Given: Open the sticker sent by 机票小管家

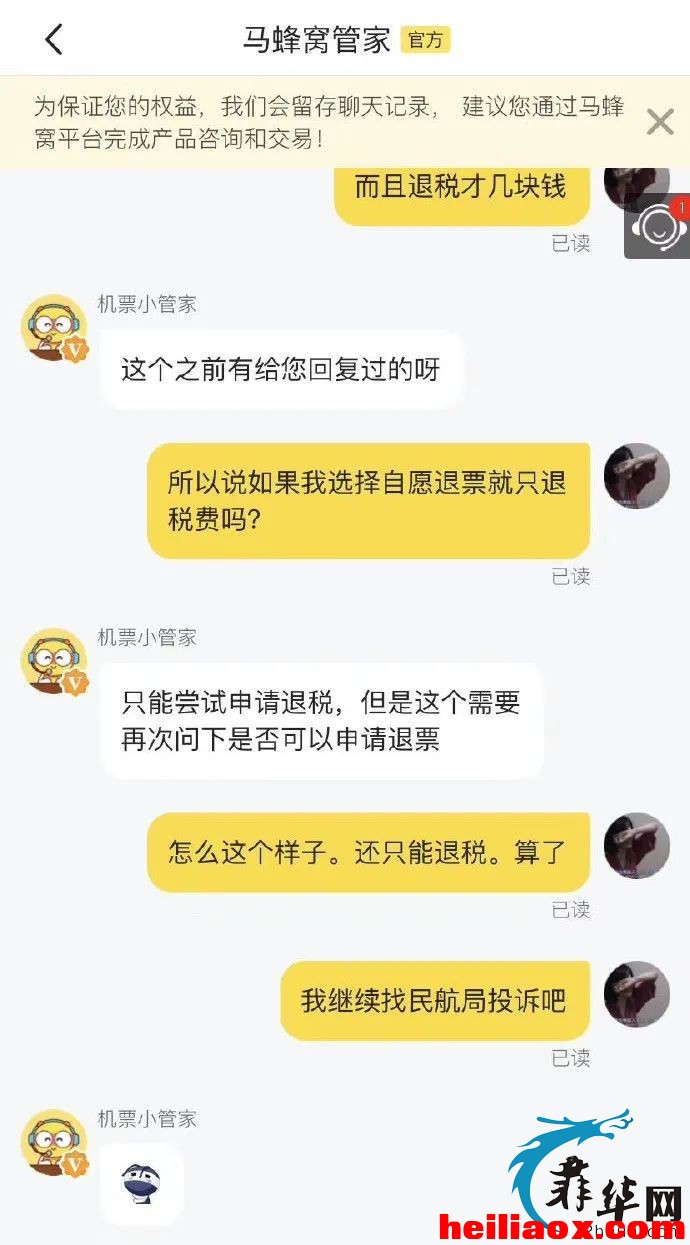Looking at the screenshot, I should (x=141, y=1185).
